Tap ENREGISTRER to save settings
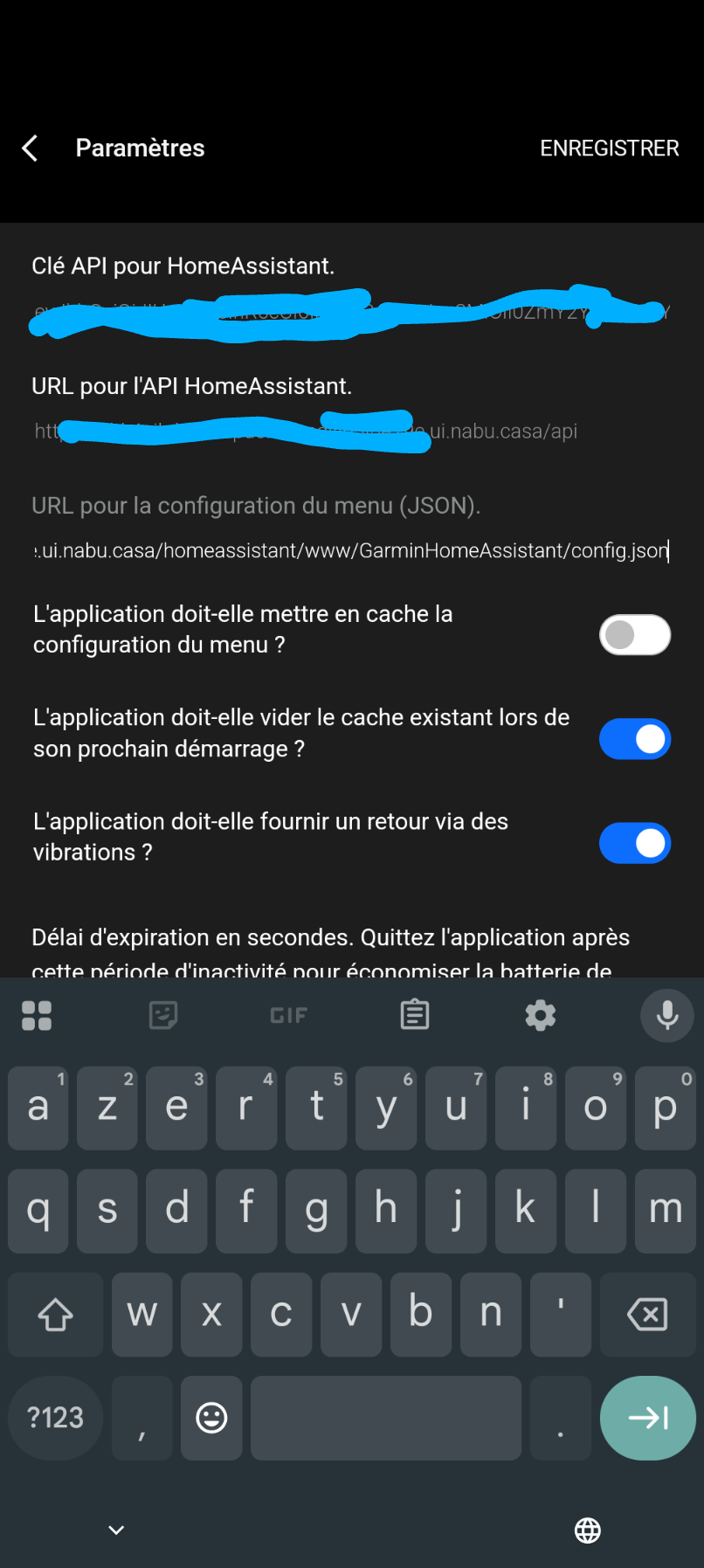The image size is (704, 1568). pos(609,149)
